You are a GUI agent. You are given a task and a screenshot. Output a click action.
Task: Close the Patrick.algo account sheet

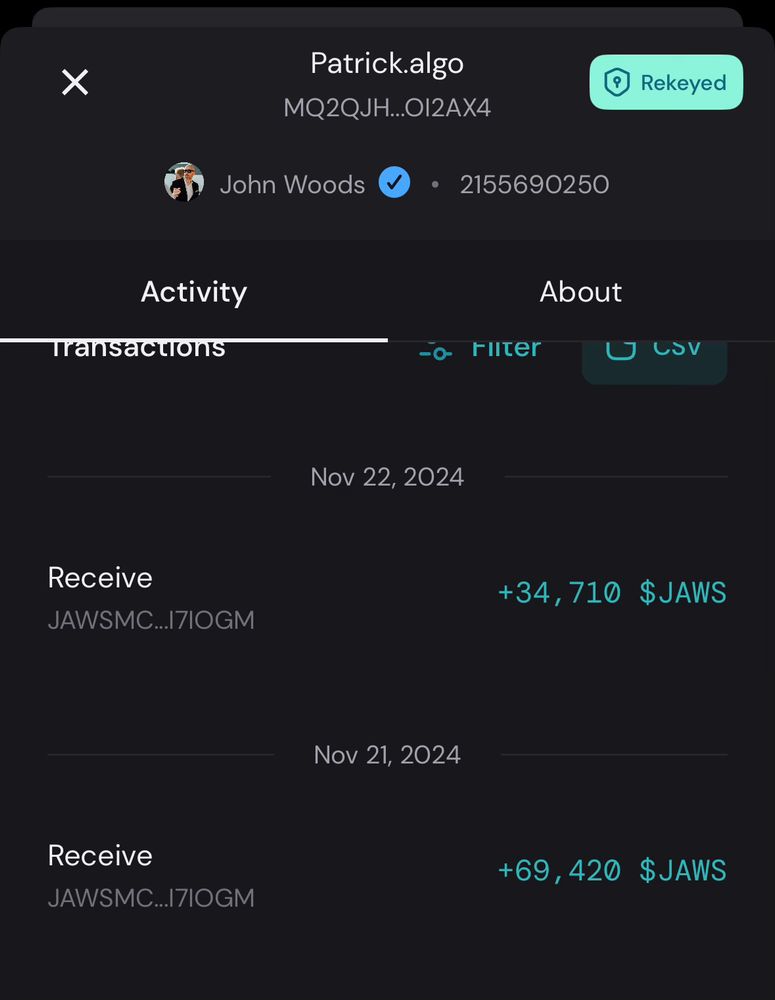tap(75, 82)
